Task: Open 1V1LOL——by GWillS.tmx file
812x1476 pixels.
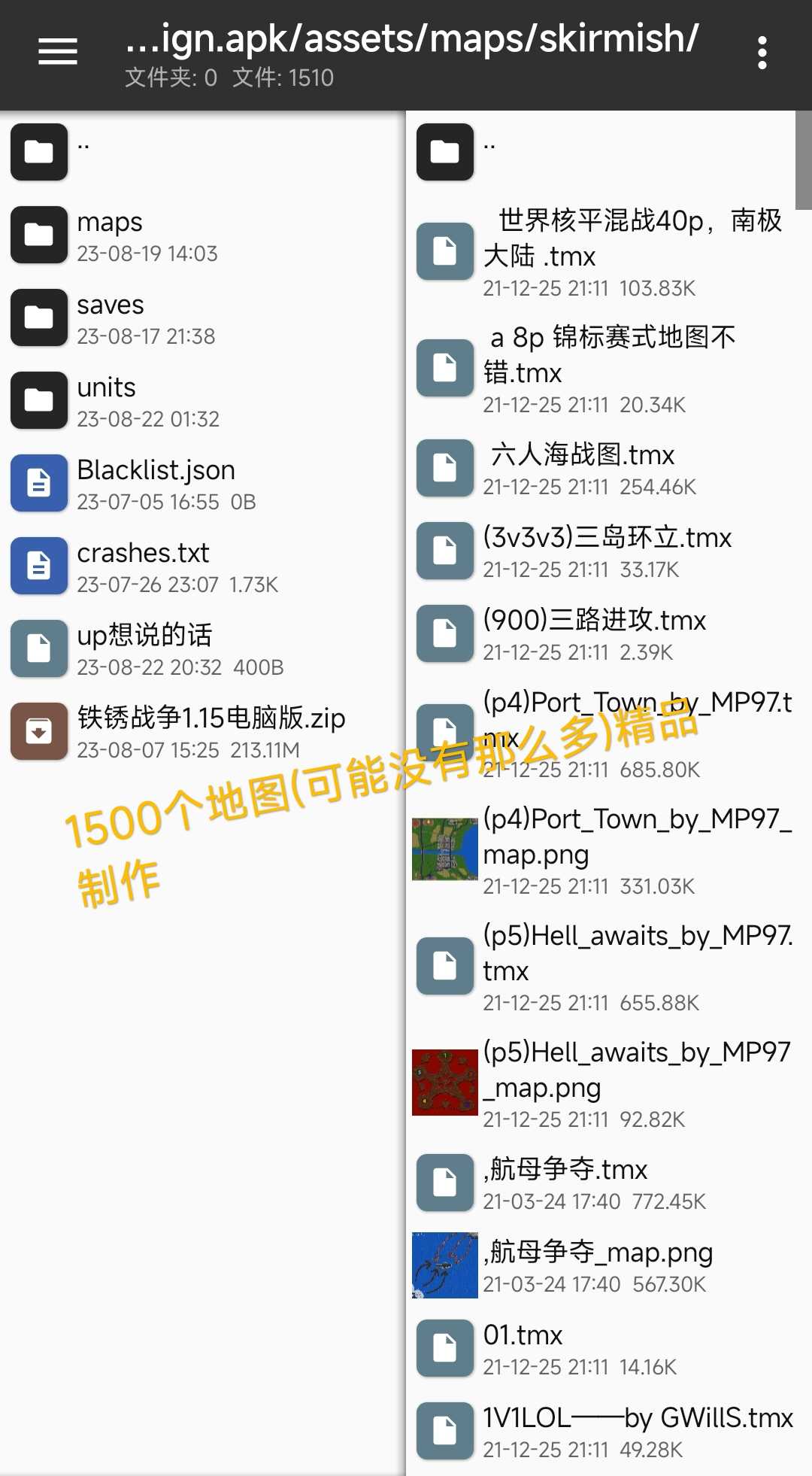Action: tap(636, 1431)
